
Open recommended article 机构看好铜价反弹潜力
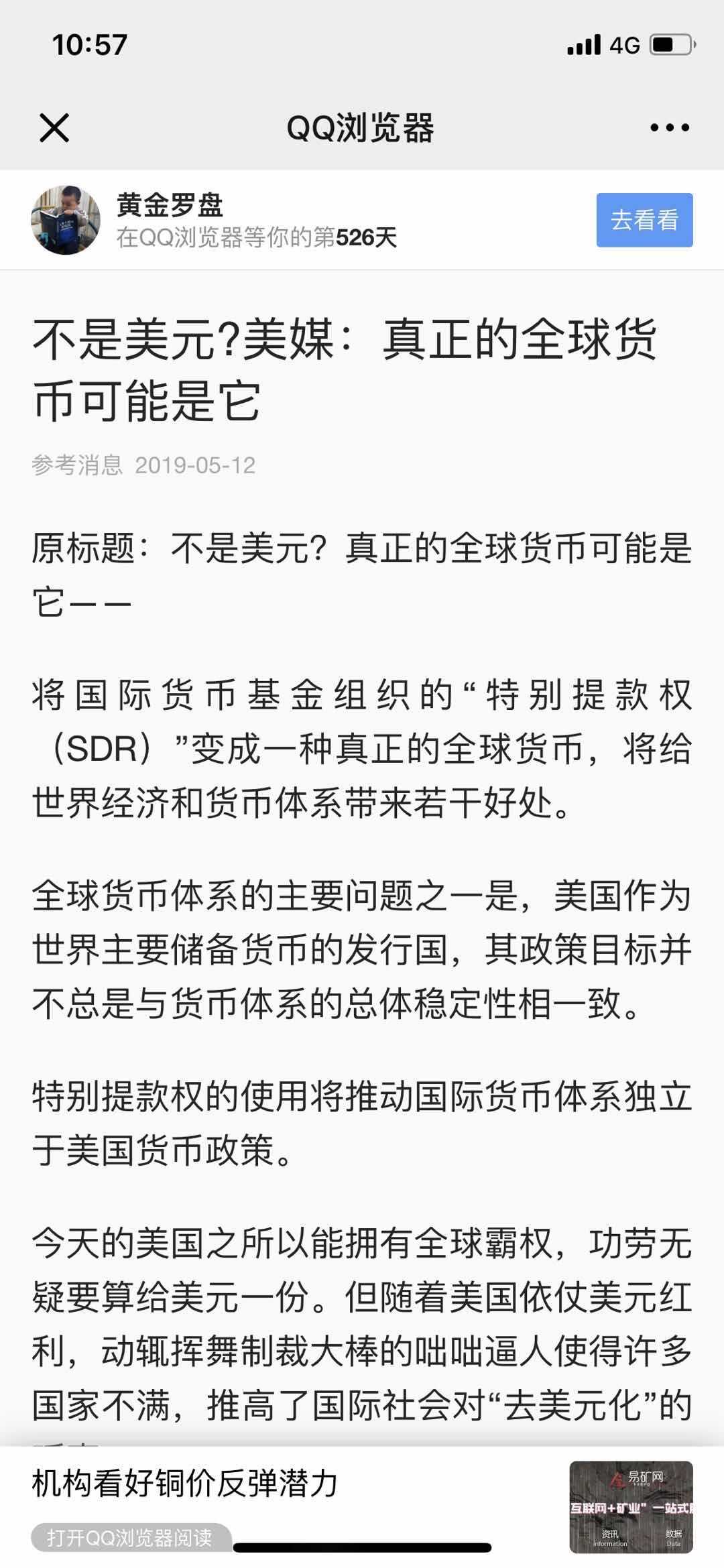(x=185, y=1483)
